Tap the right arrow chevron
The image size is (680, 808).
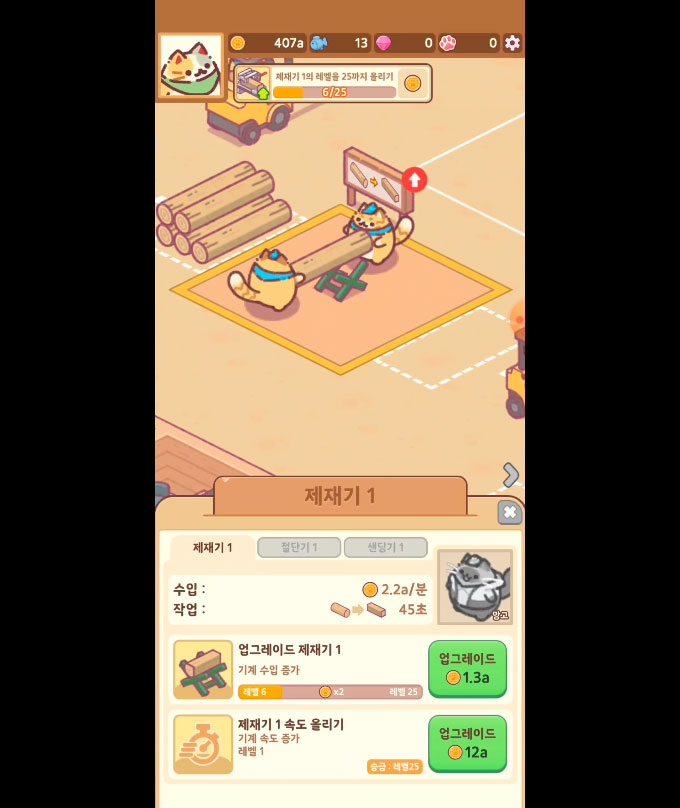[510, 474]
